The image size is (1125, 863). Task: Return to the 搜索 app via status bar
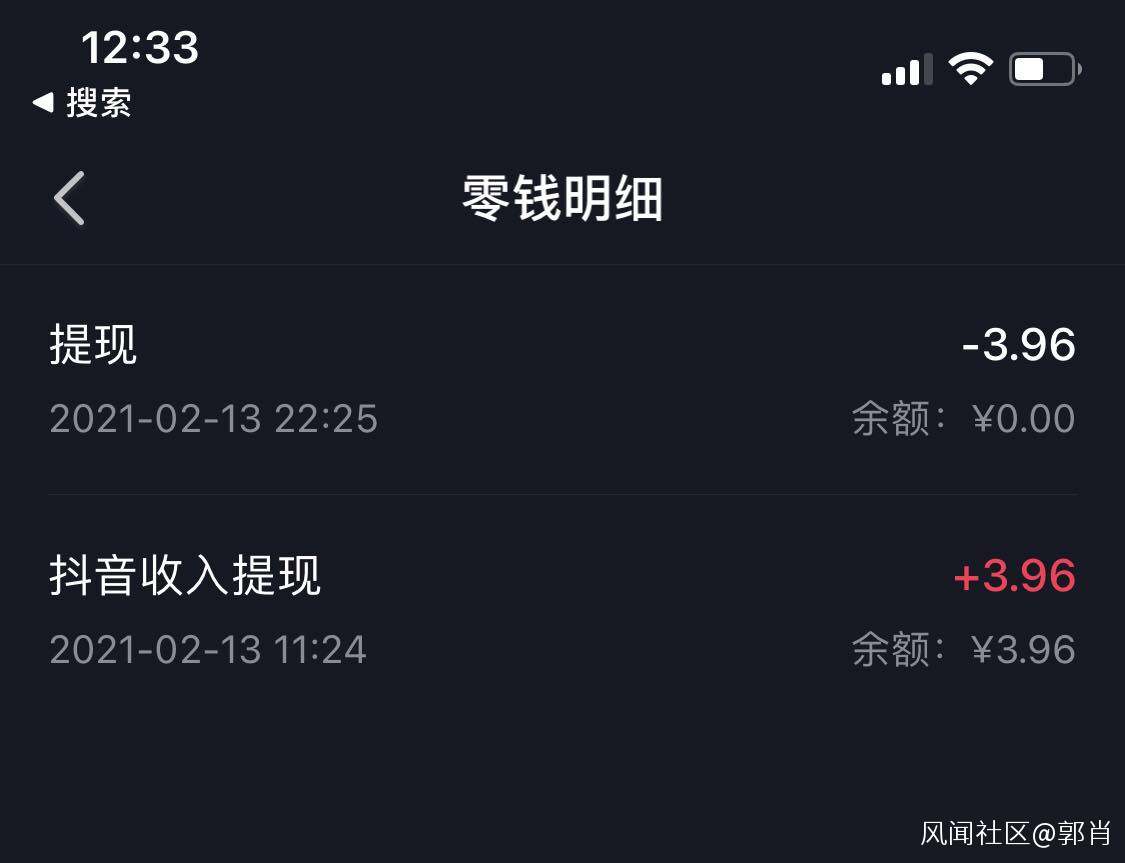83,103
